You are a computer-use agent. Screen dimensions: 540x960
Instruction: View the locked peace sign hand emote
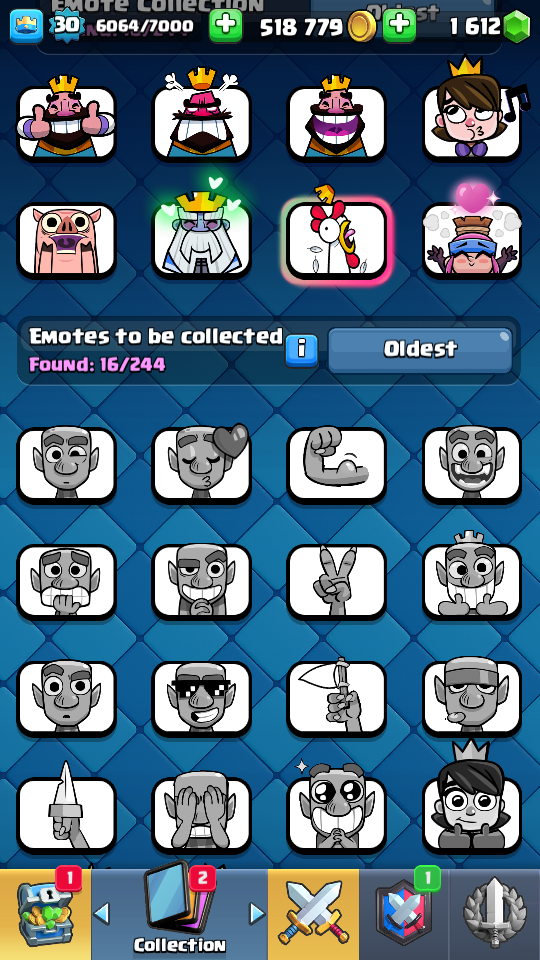pyautogui.click(x=337, y=582)
